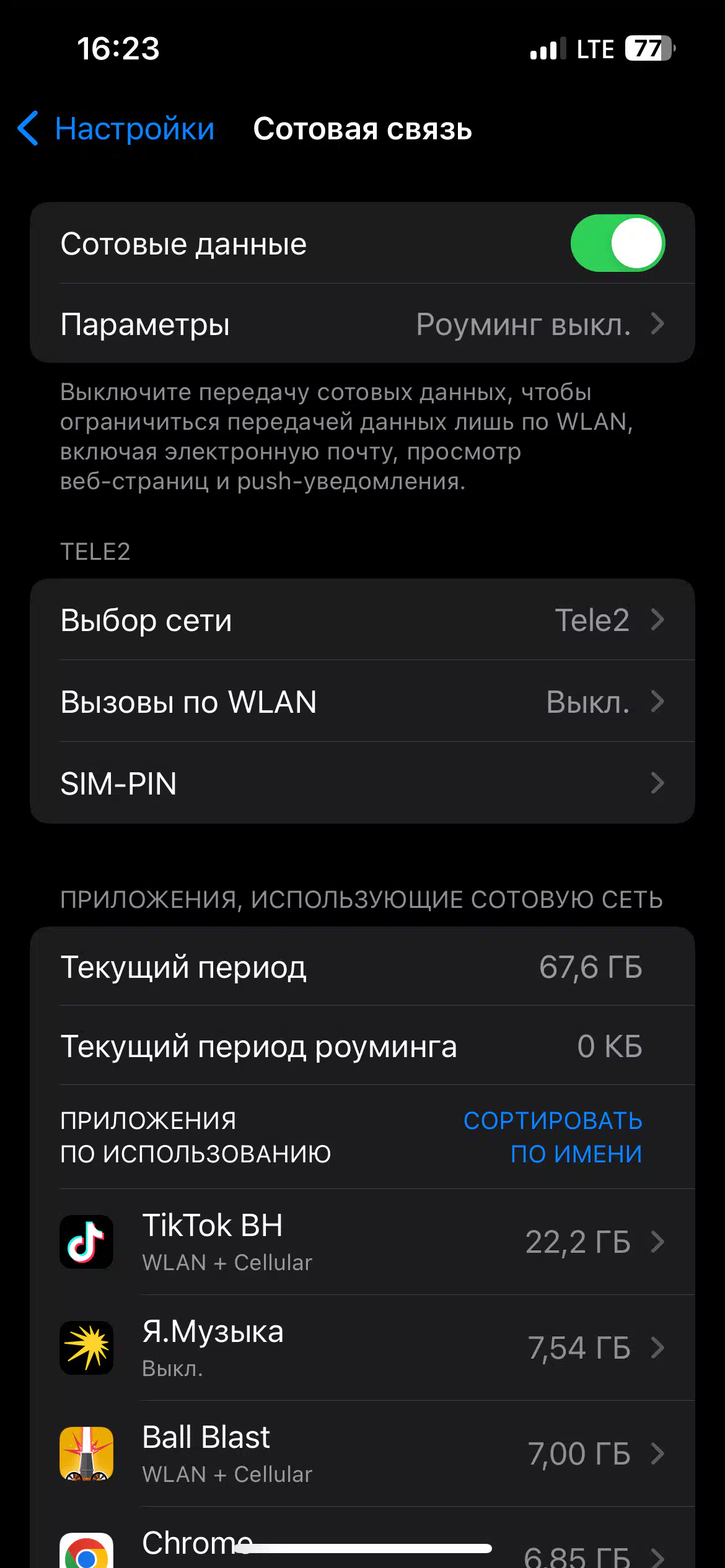Open Ball Blast data usage
Viewport: 725px width, 1568px height.
pyautogui.click(x=362, y=1453)
